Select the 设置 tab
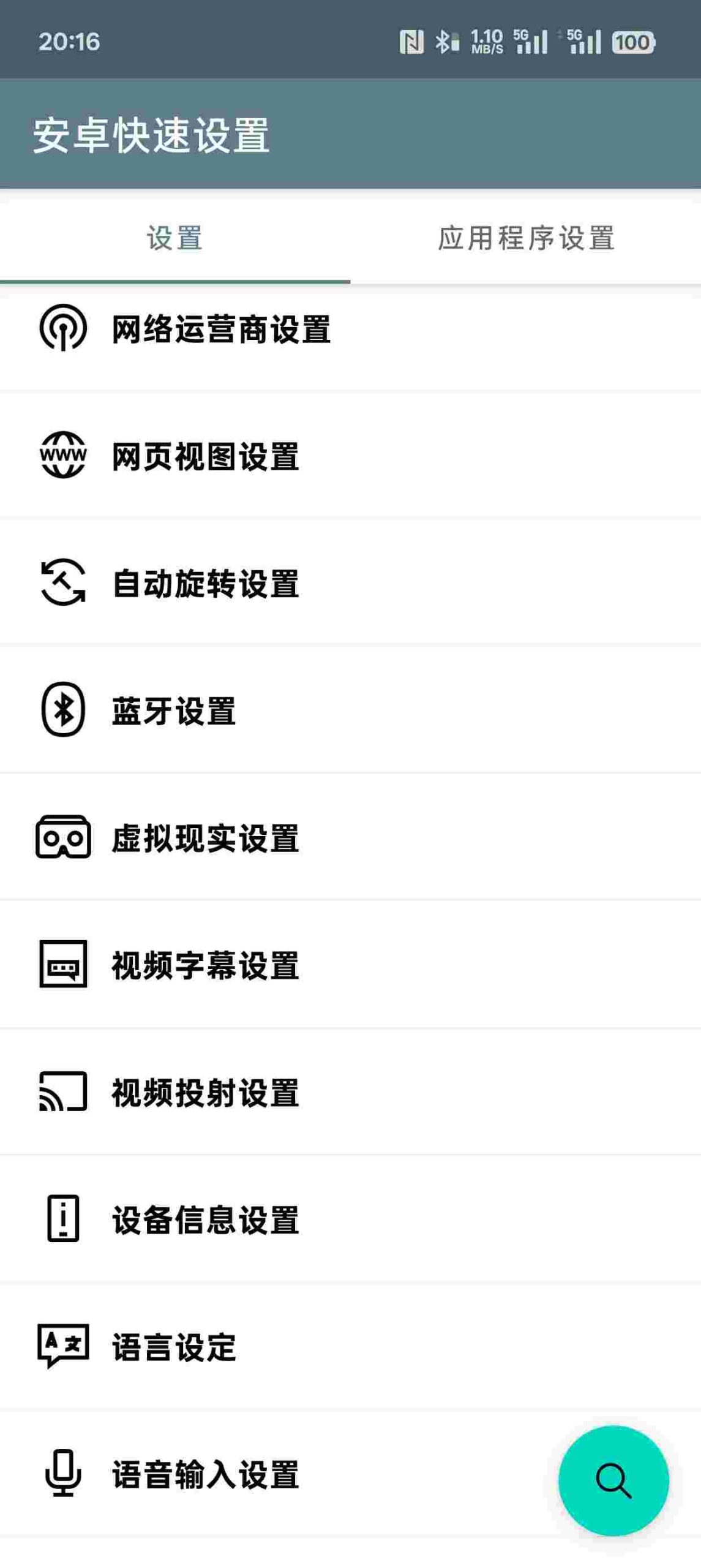This screenshot has width=701, height=1568. 174,238
